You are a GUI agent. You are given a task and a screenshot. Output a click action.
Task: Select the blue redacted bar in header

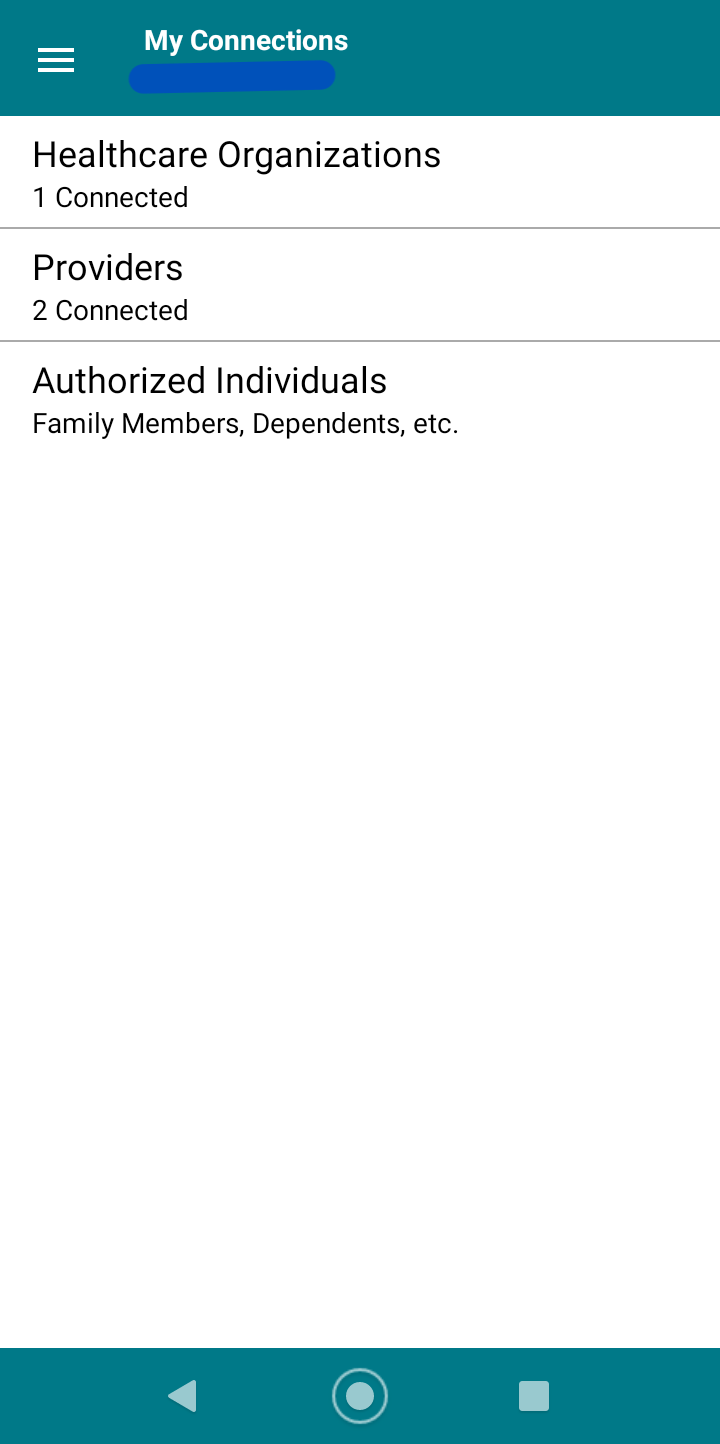tap(232, 76)
